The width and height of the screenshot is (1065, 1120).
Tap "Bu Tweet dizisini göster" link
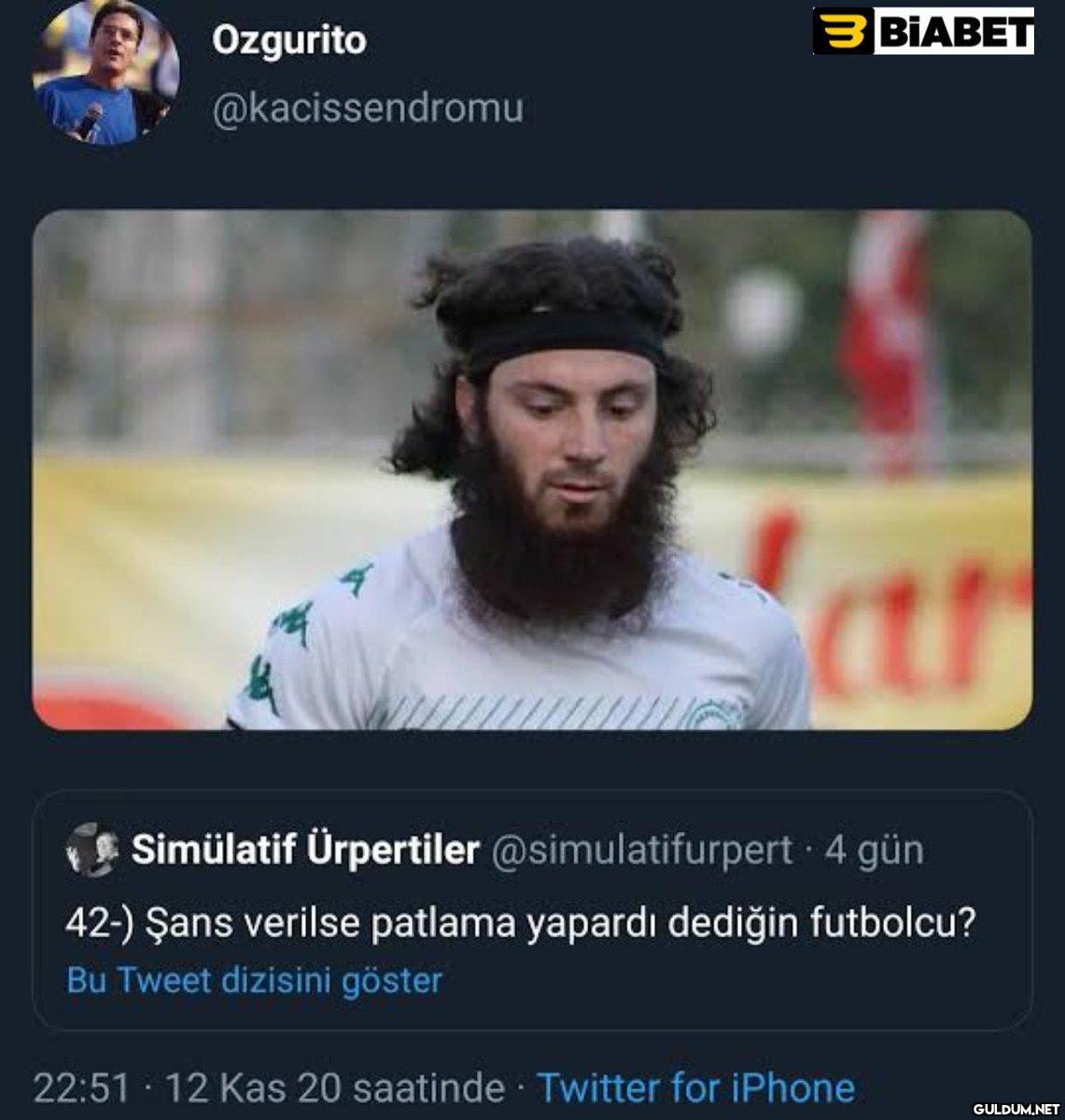click(x=254, y=980)
